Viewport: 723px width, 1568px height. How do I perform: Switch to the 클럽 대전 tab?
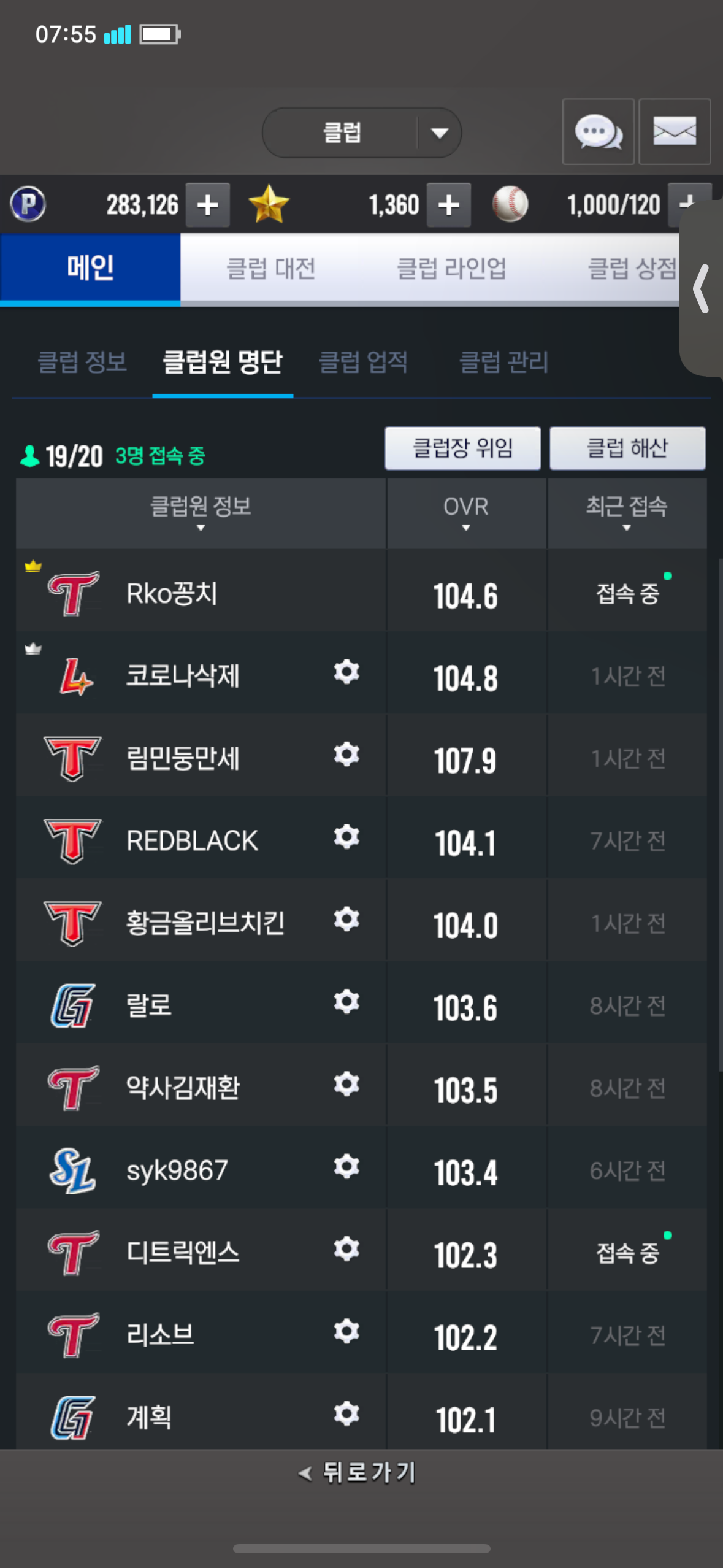tap(271, 269)
